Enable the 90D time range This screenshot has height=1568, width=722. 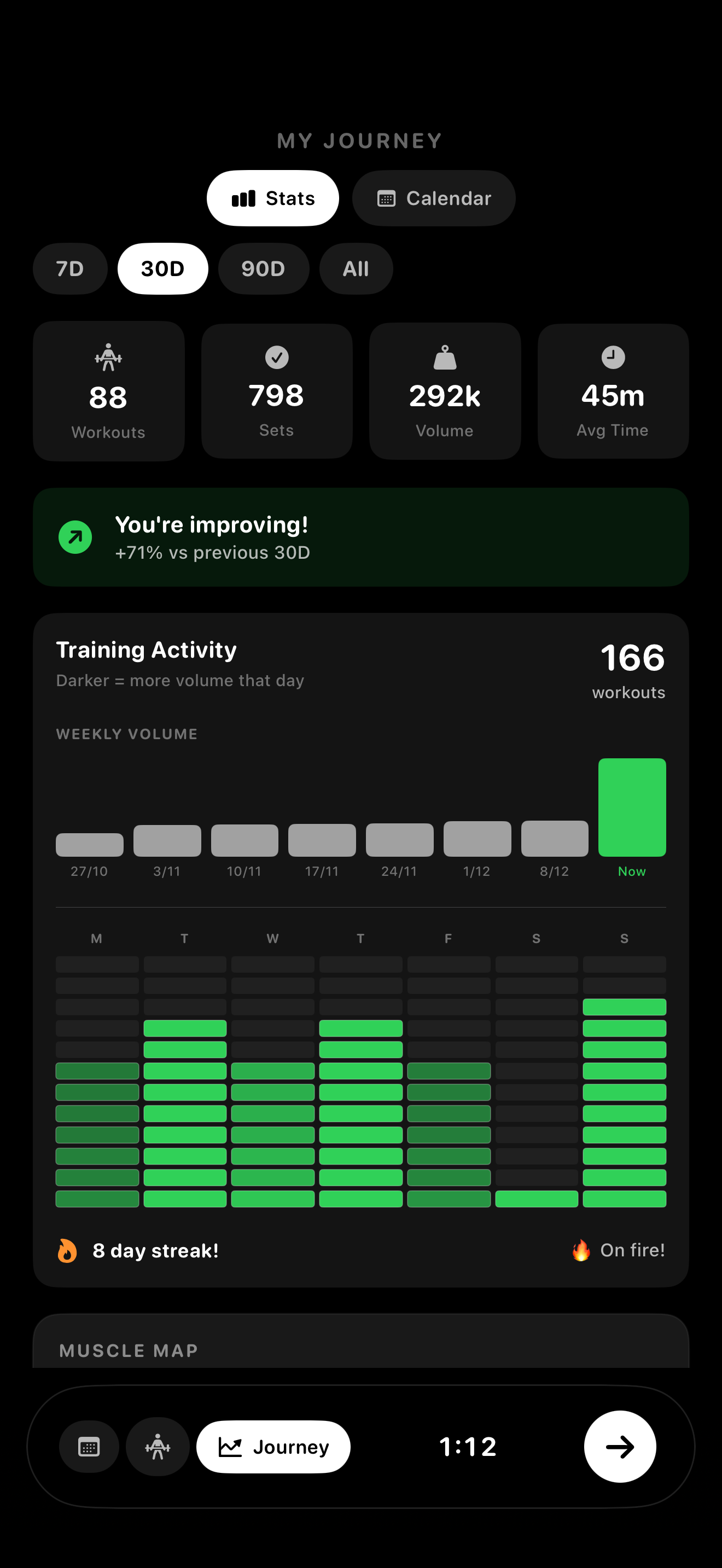click(263, 268)
